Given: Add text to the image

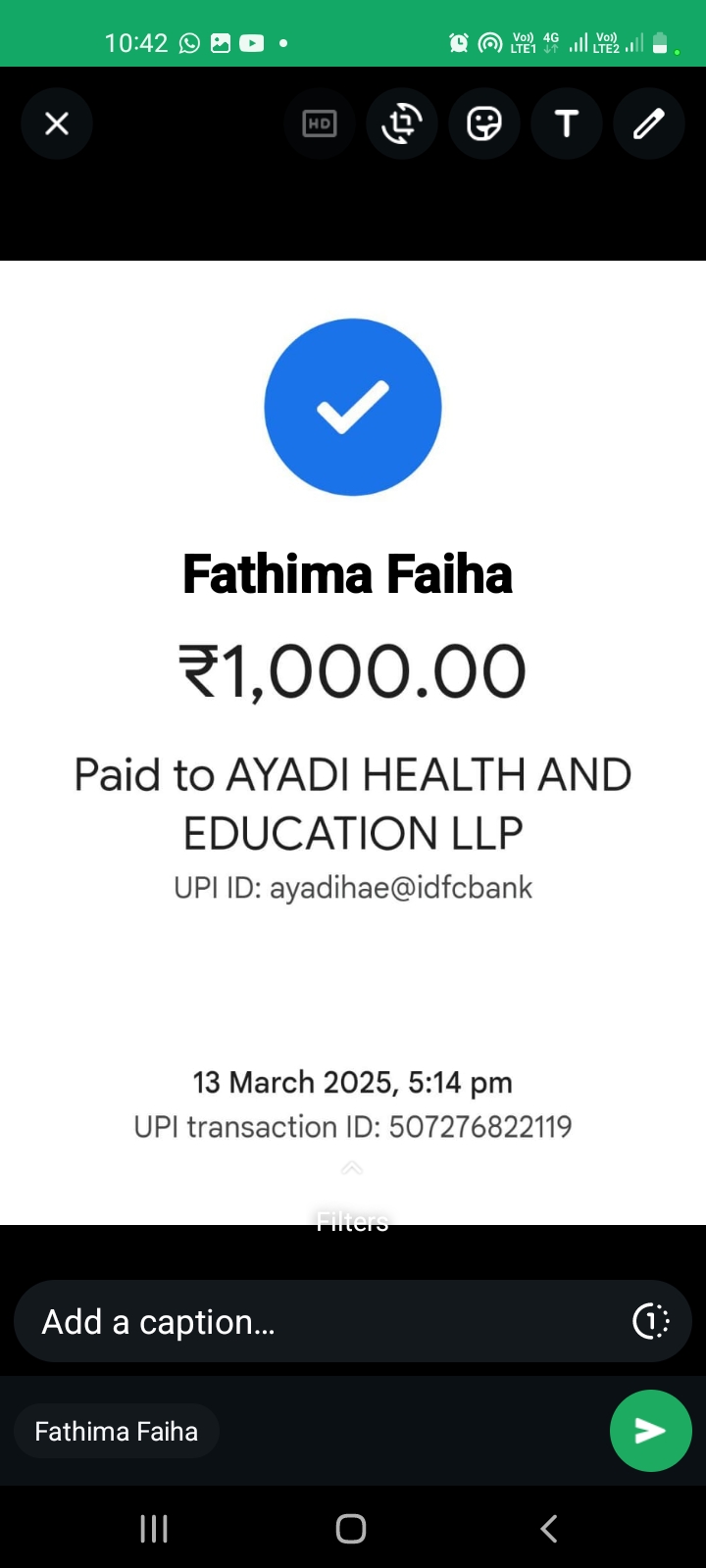Looking at the screenshot, I should click(x=567, y=123).
